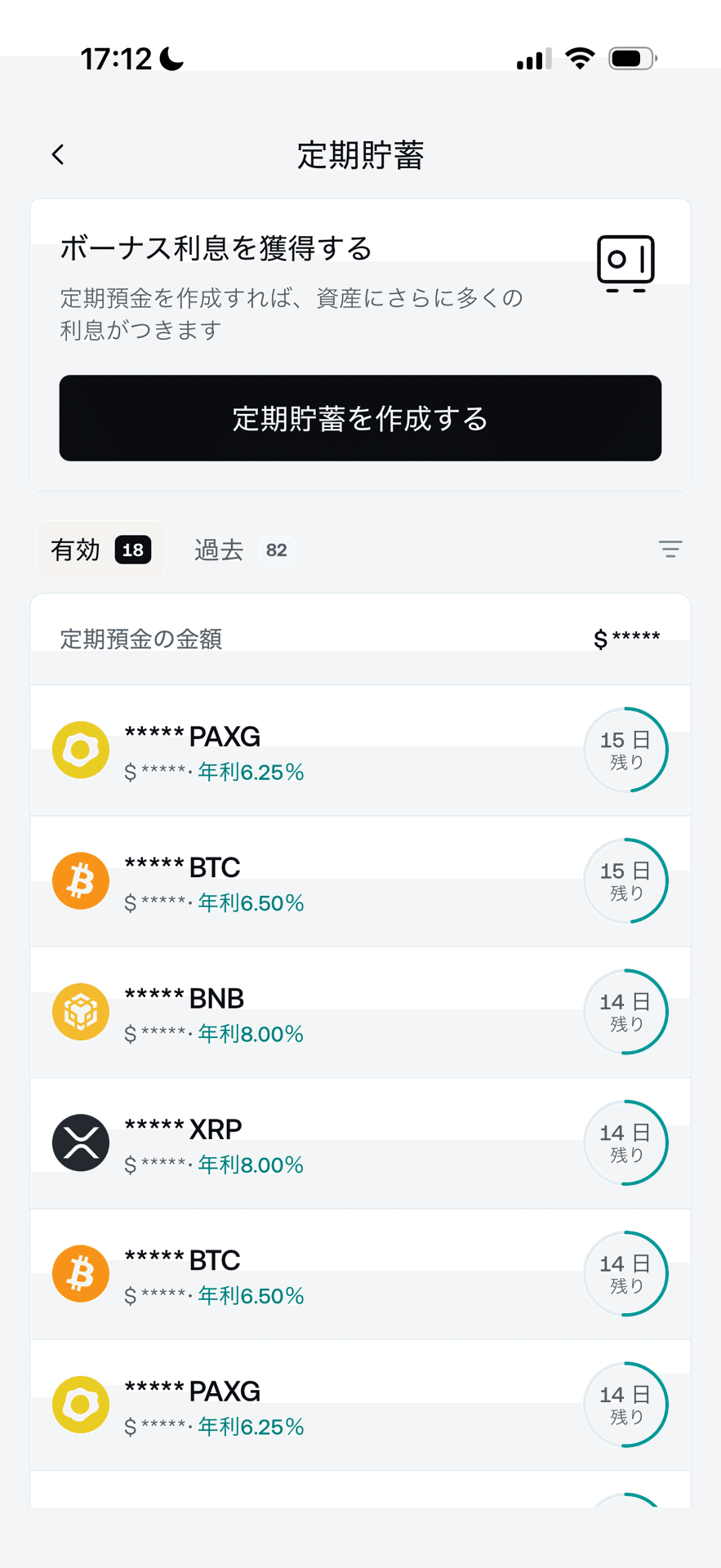Open the BTC deposit with 14日 remaining
The width and height of the screenshot is (721, 1568).
[x=360, y=1274]
